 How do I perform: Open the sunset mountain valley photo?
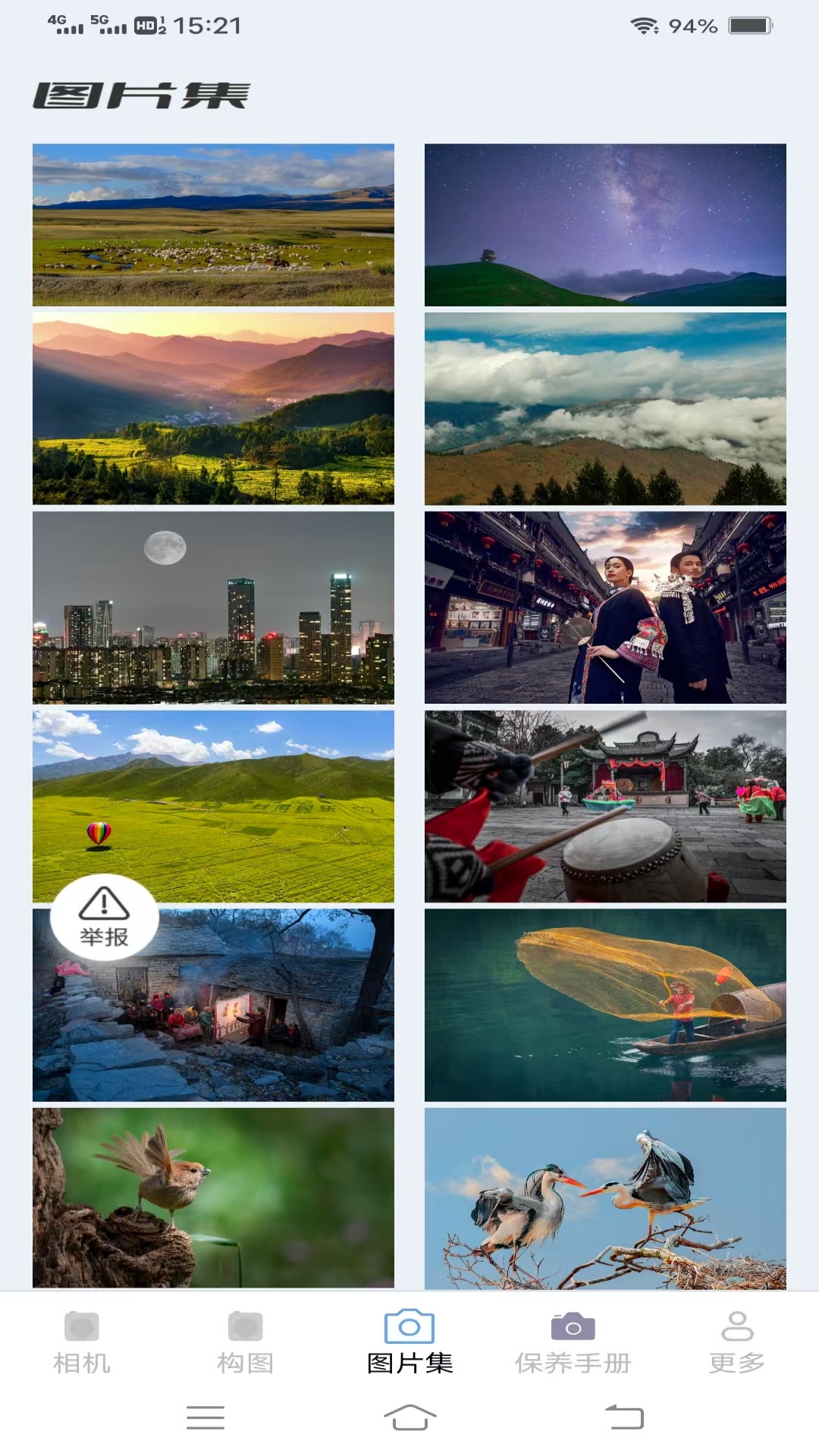(x=213, y=409)
